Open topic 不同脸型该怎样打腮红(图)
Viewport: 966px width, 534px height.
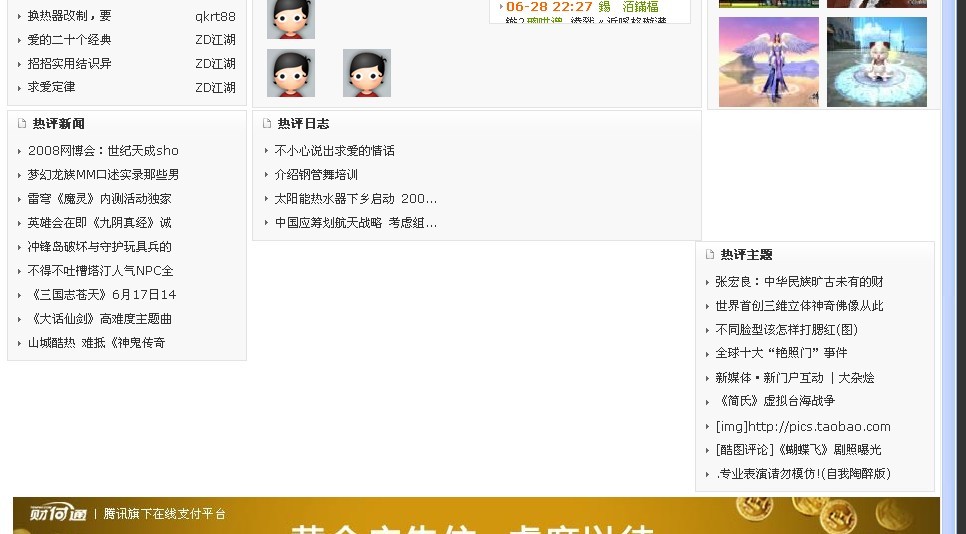(786, 330)
